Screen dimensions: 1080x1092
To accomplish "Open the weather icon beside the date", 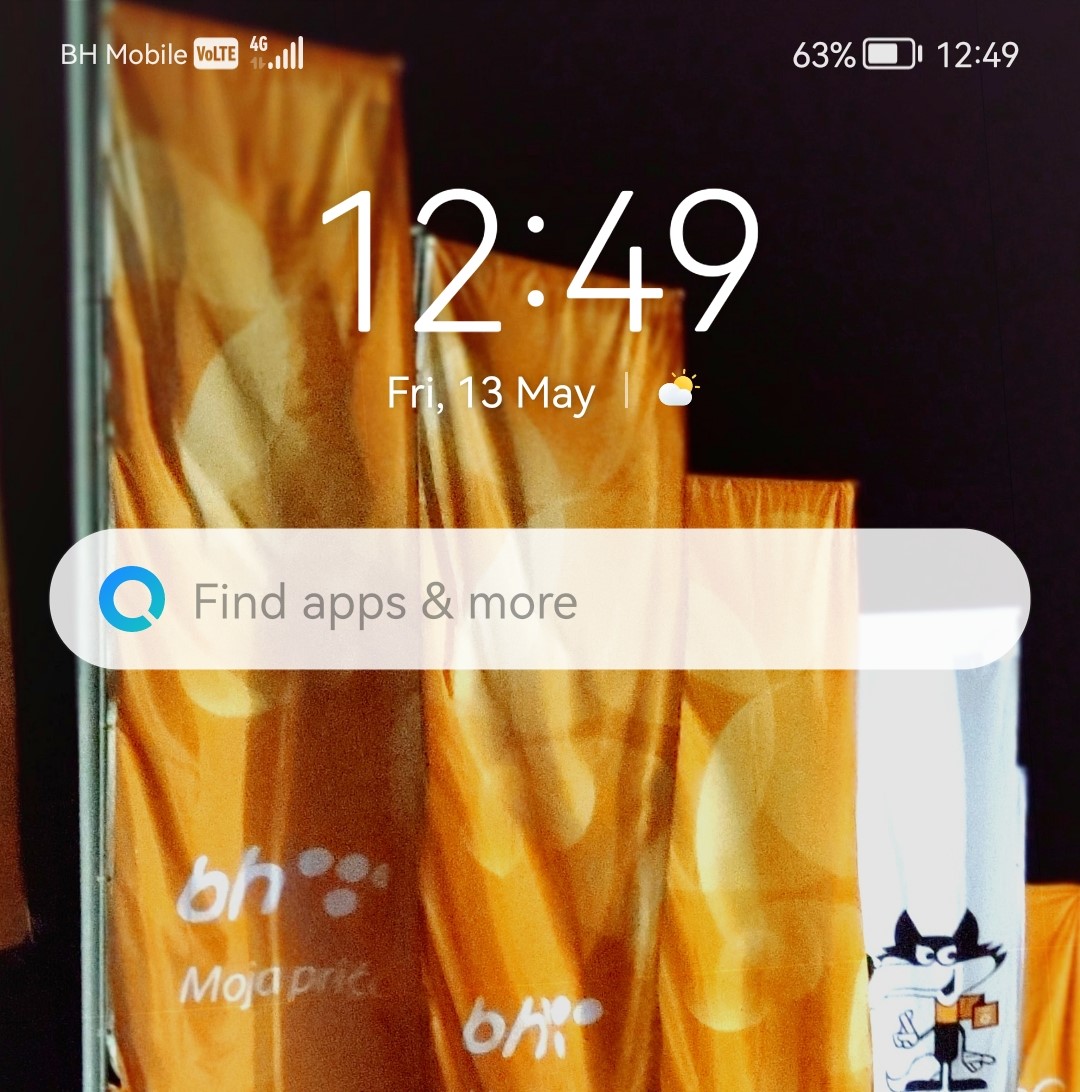I will coord(678,390).
